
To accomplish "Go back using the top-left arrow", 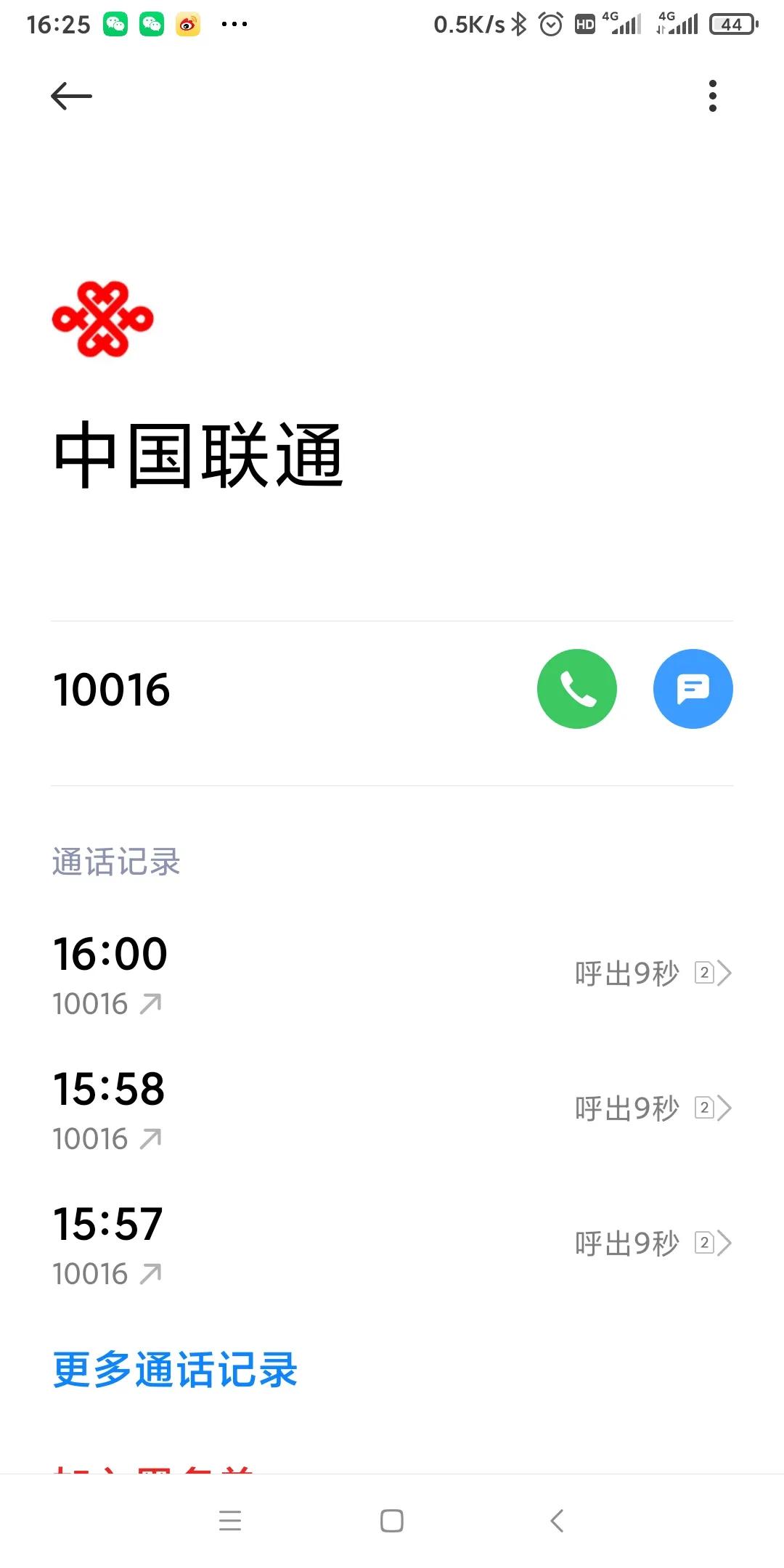I will point(71,96).
